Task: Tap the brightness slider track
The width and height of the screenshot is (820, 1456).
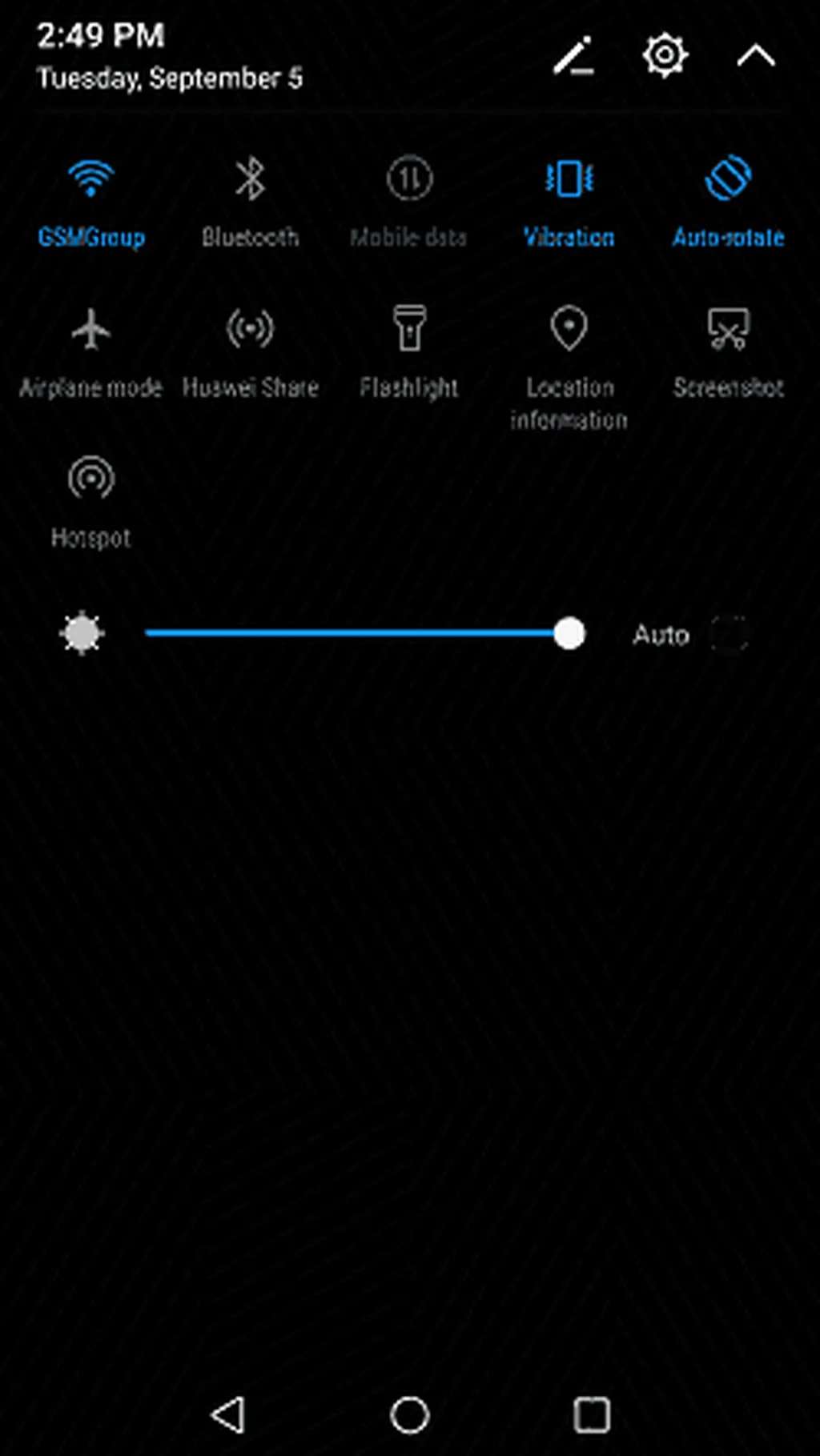Action: tap(352, 634)
